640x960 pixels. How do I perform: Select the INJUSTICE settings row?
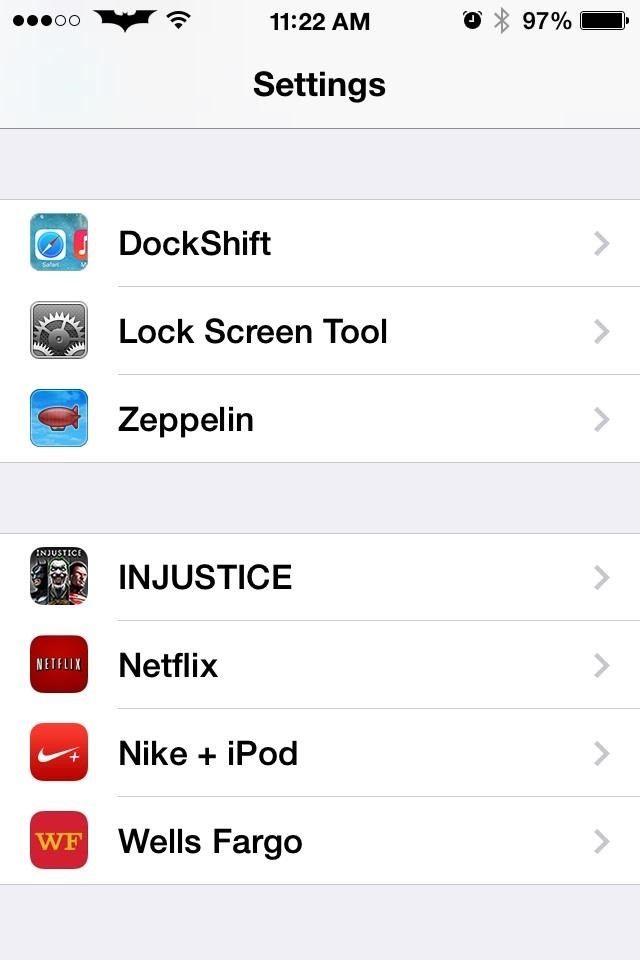320,577
